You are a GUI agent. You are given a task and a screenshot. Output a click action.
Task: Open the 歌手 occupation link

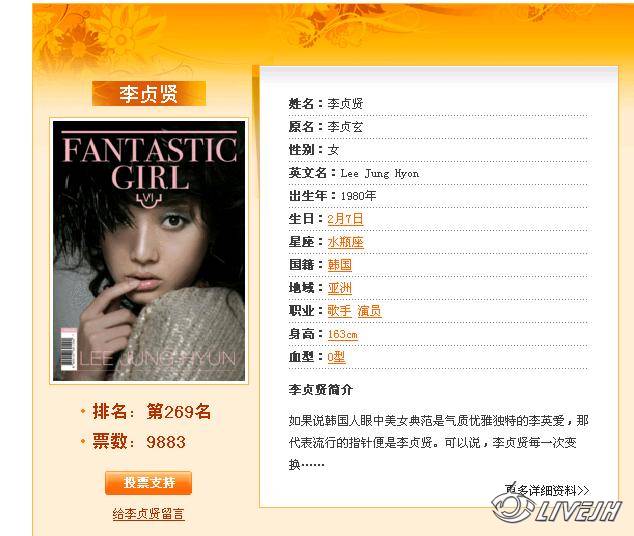[339, 311]
